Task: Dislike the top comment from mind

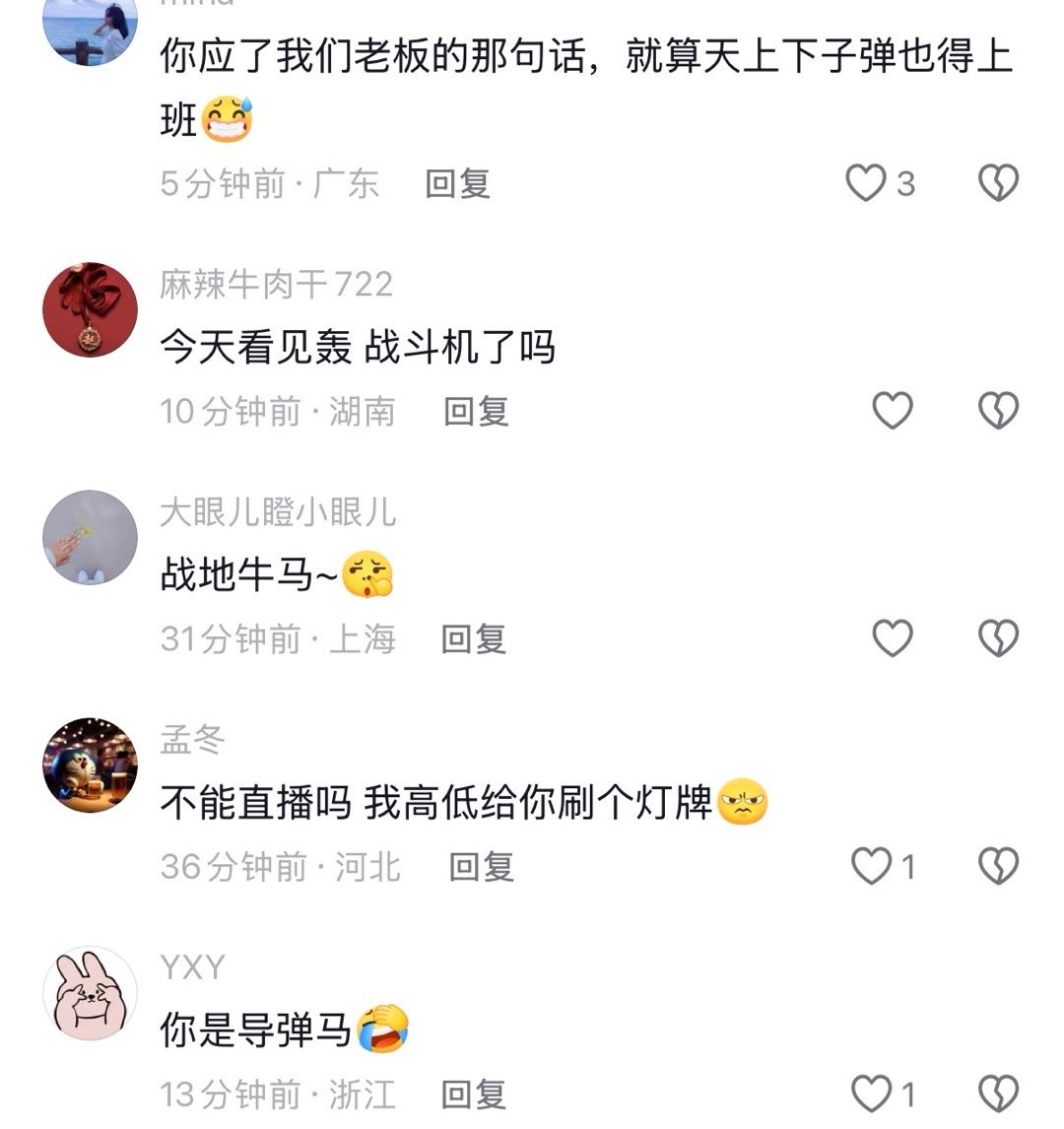Action: tap(999, 180)
